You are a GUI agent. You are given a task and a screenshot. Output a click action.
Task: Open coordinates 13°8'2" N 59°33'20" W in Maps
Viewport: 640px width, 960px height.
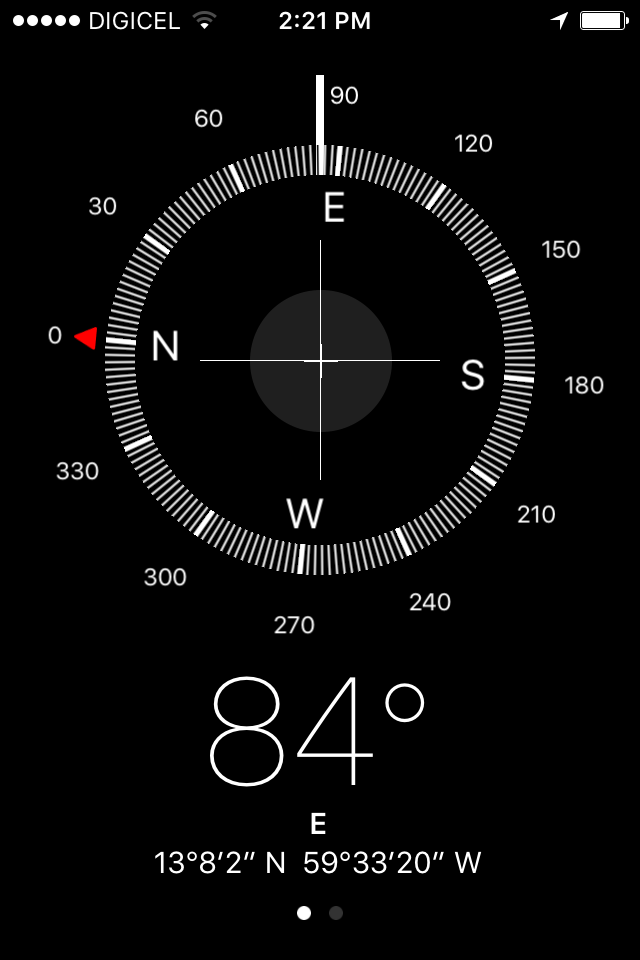(318, 863)
